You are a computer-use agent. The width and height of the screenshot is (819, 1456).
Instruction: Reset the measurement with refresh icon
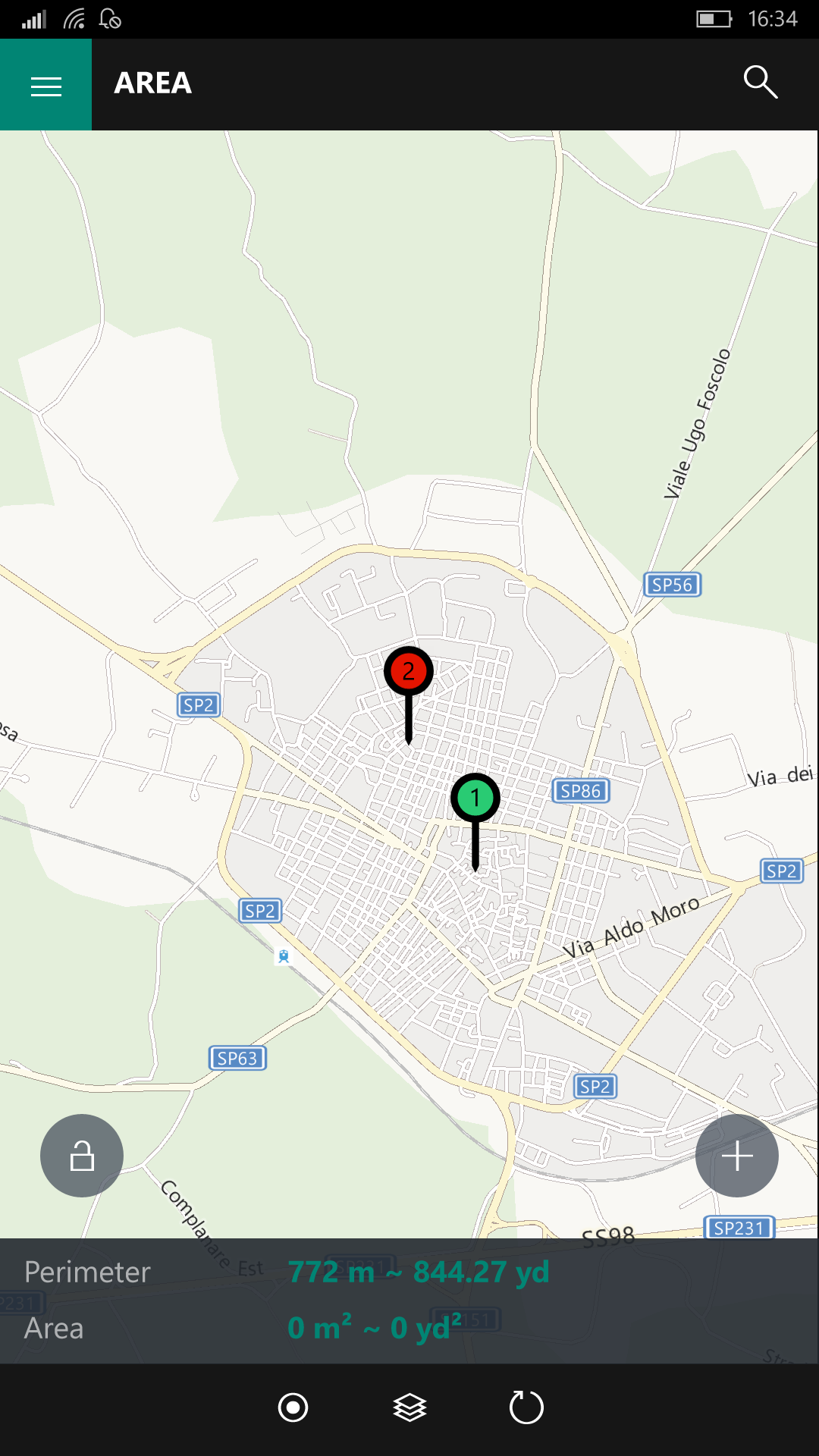pos(526,1407)
